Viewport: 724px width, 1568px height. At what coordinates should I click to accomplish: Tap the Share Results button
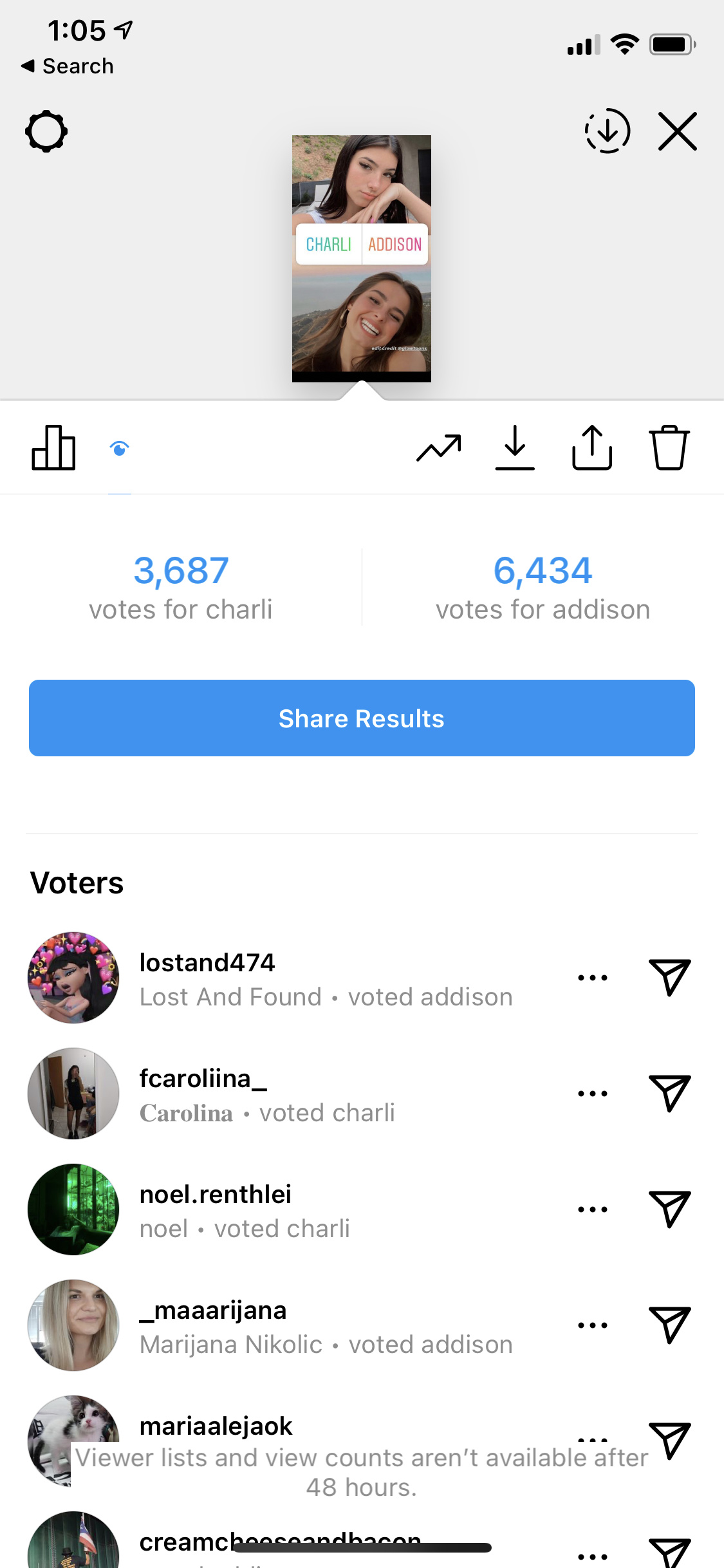pyautogui.click(x=362, y=718)
